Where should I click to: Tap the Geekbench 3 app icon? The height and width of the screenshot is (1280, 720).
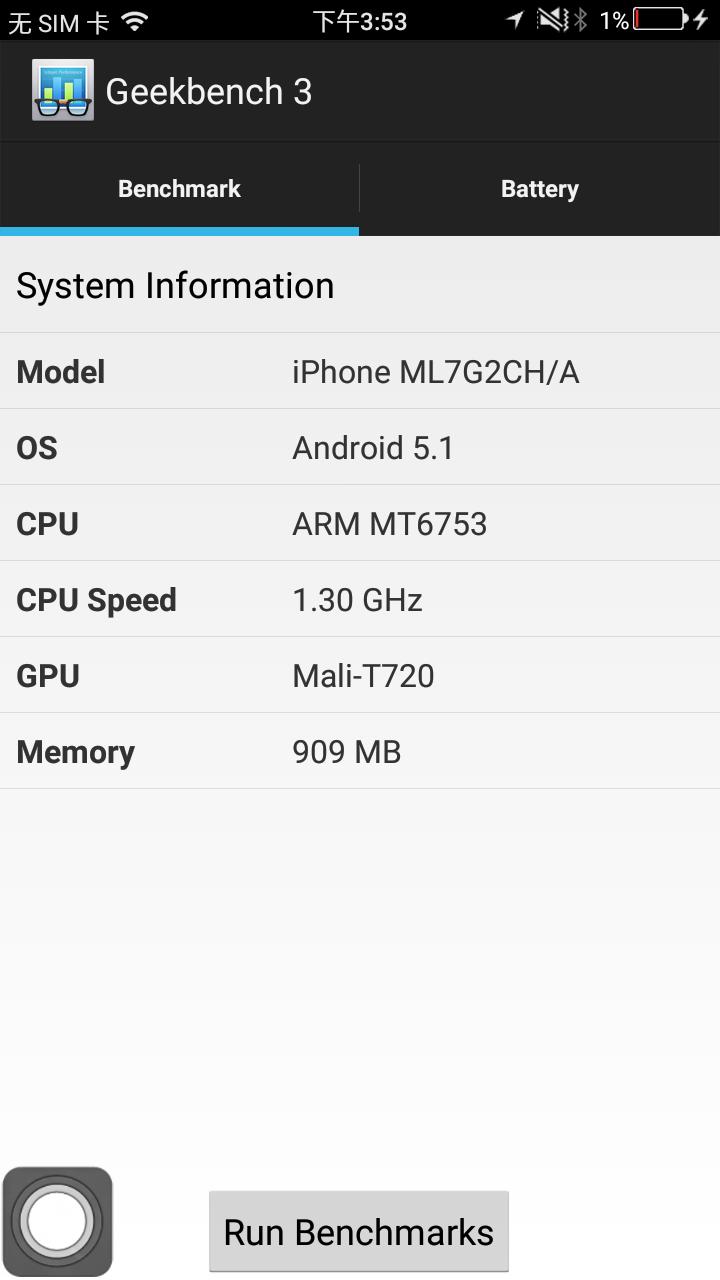pyautogui.click(x=63, y=90)
